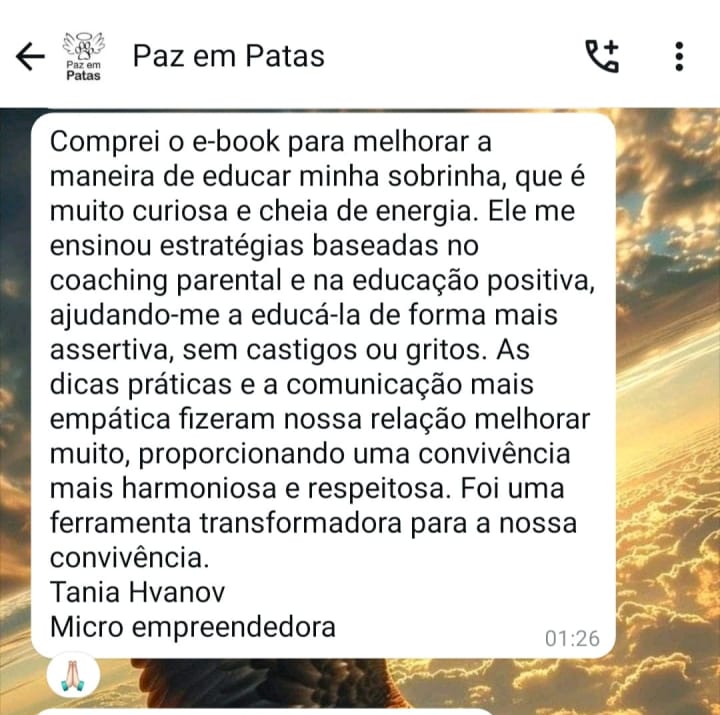Open the chat overflow menu
Image resolution: width=720 pixels, height=715 pixels.
point(679,56)
